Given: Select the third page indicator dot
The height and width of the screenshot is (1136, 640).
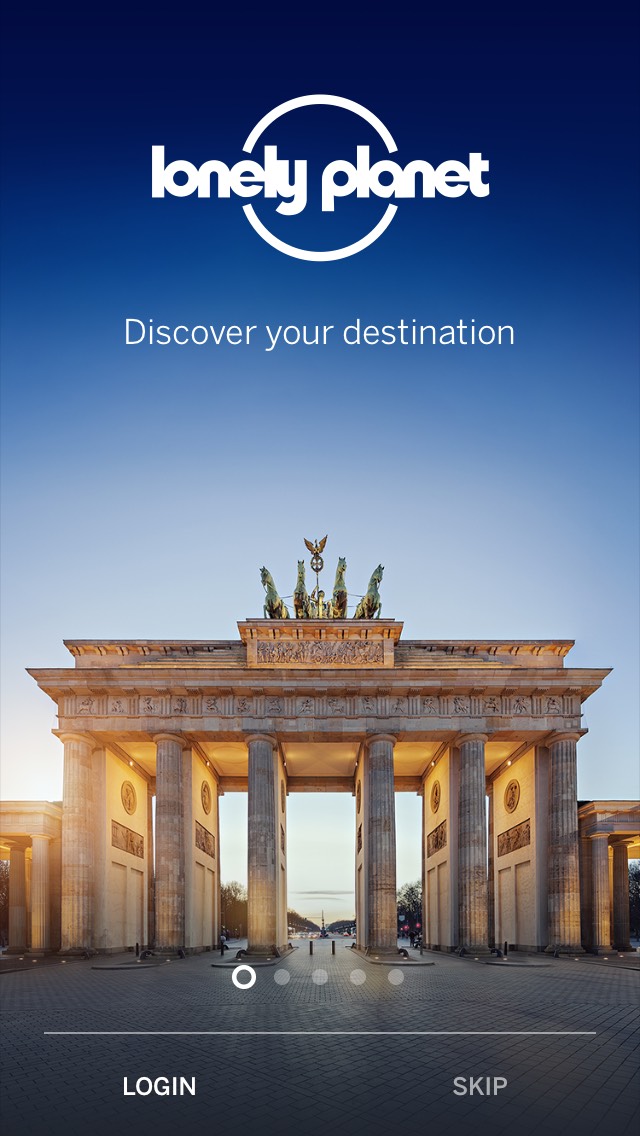Looking at the screenshot, I should coord(320,977).
